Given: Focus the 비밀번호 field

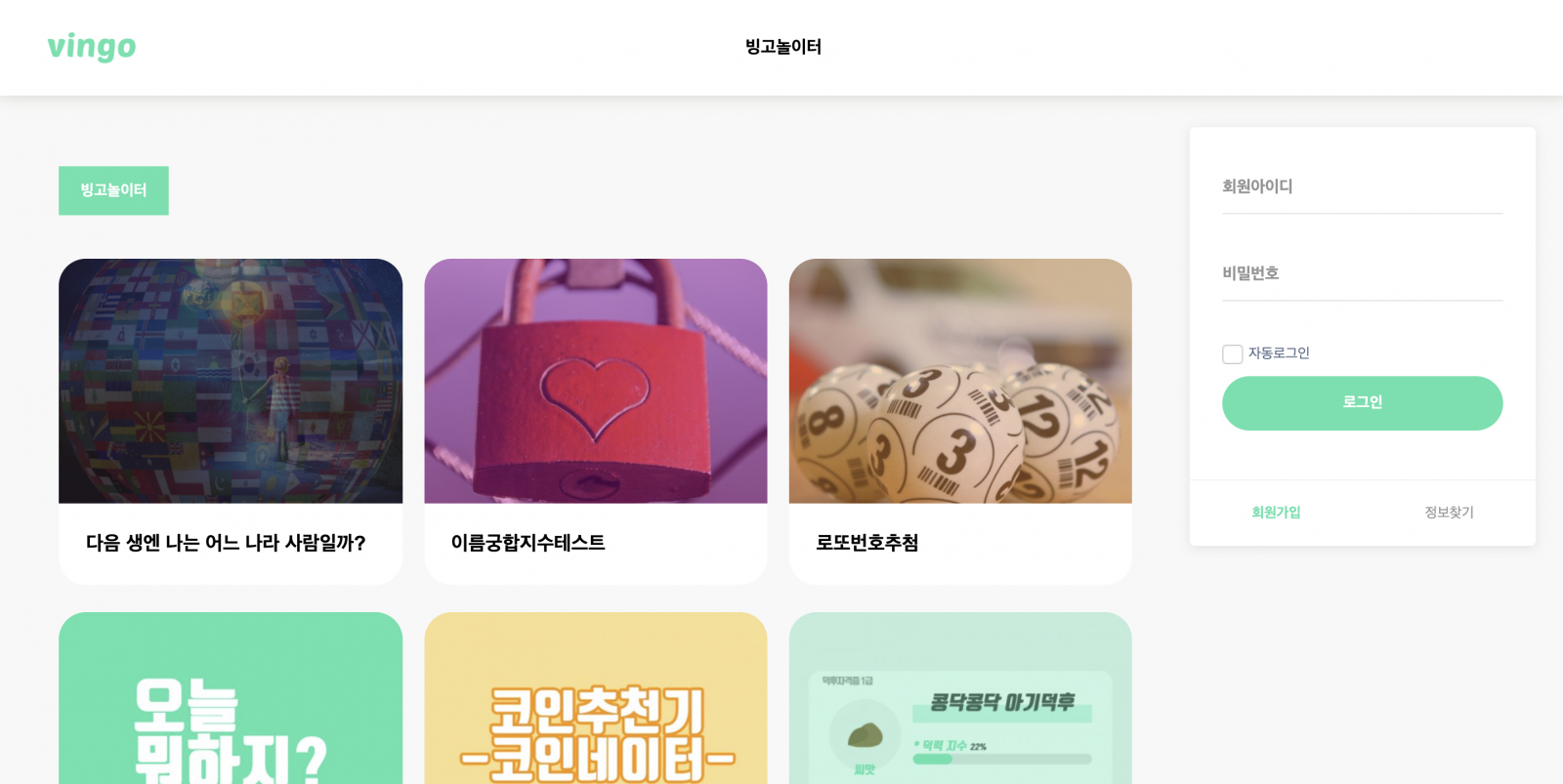Looking at the screenshot, I should tap(1362, 273).
